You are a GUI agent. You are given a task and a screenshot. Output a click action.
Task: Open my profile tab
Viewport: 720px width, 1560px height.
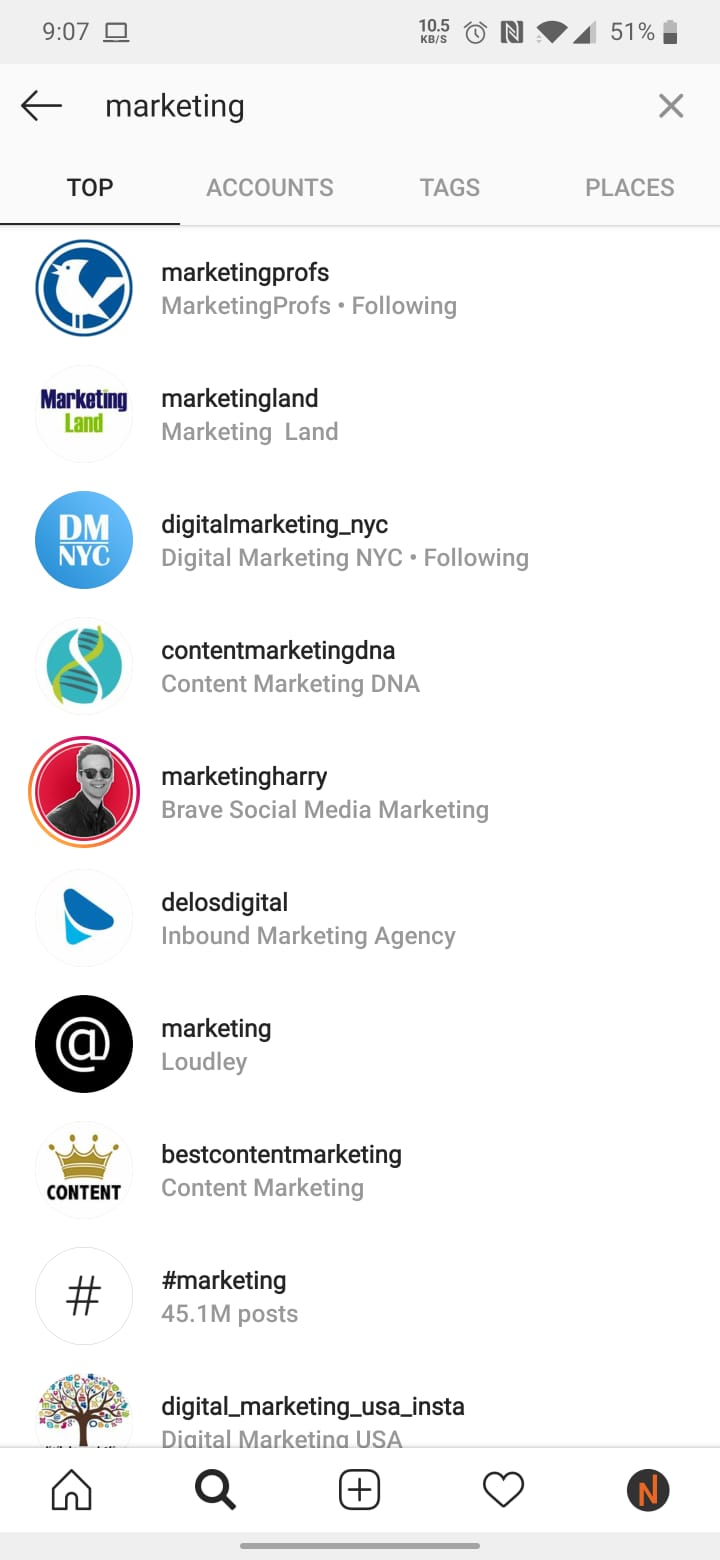coord(647,1491)
